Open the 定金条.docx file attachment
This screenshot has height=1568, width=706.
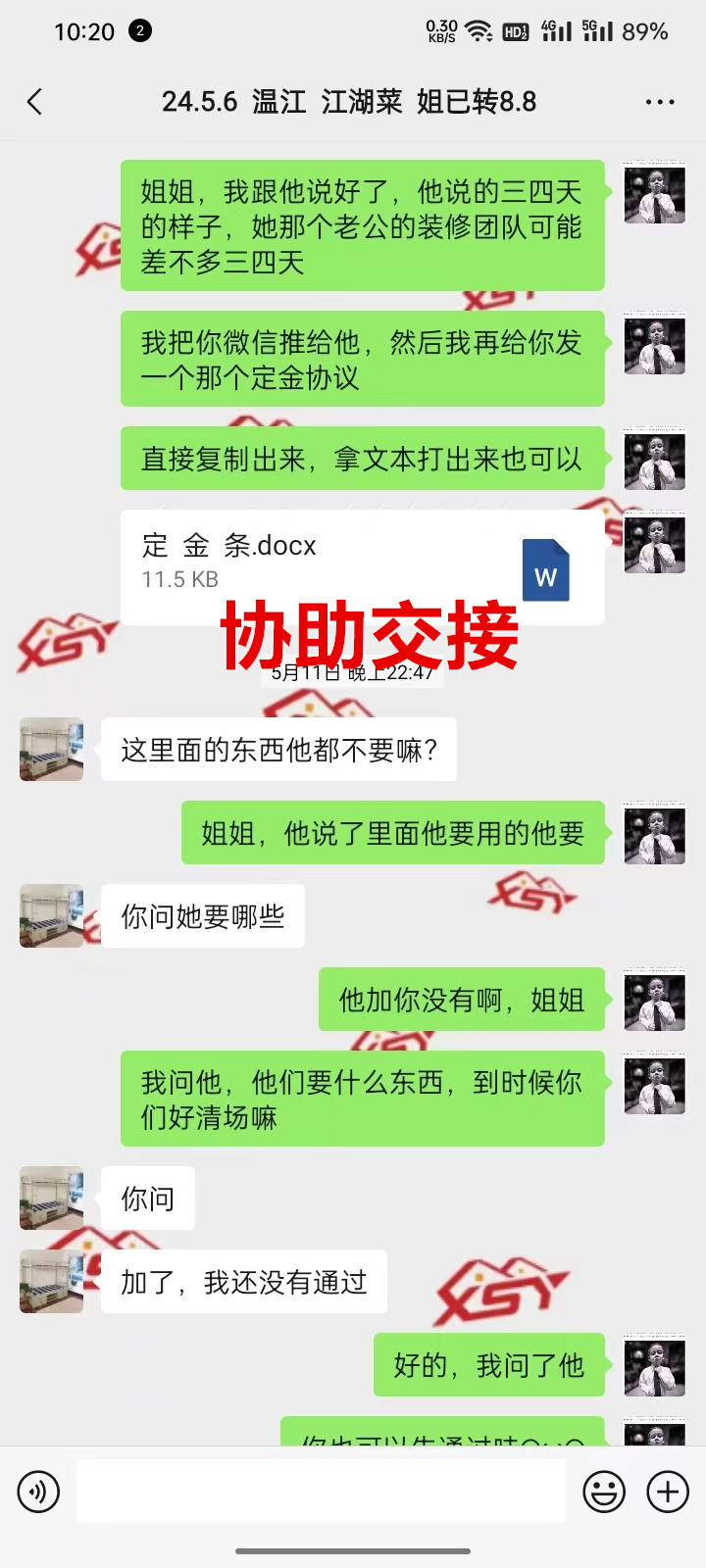point(362,565)
